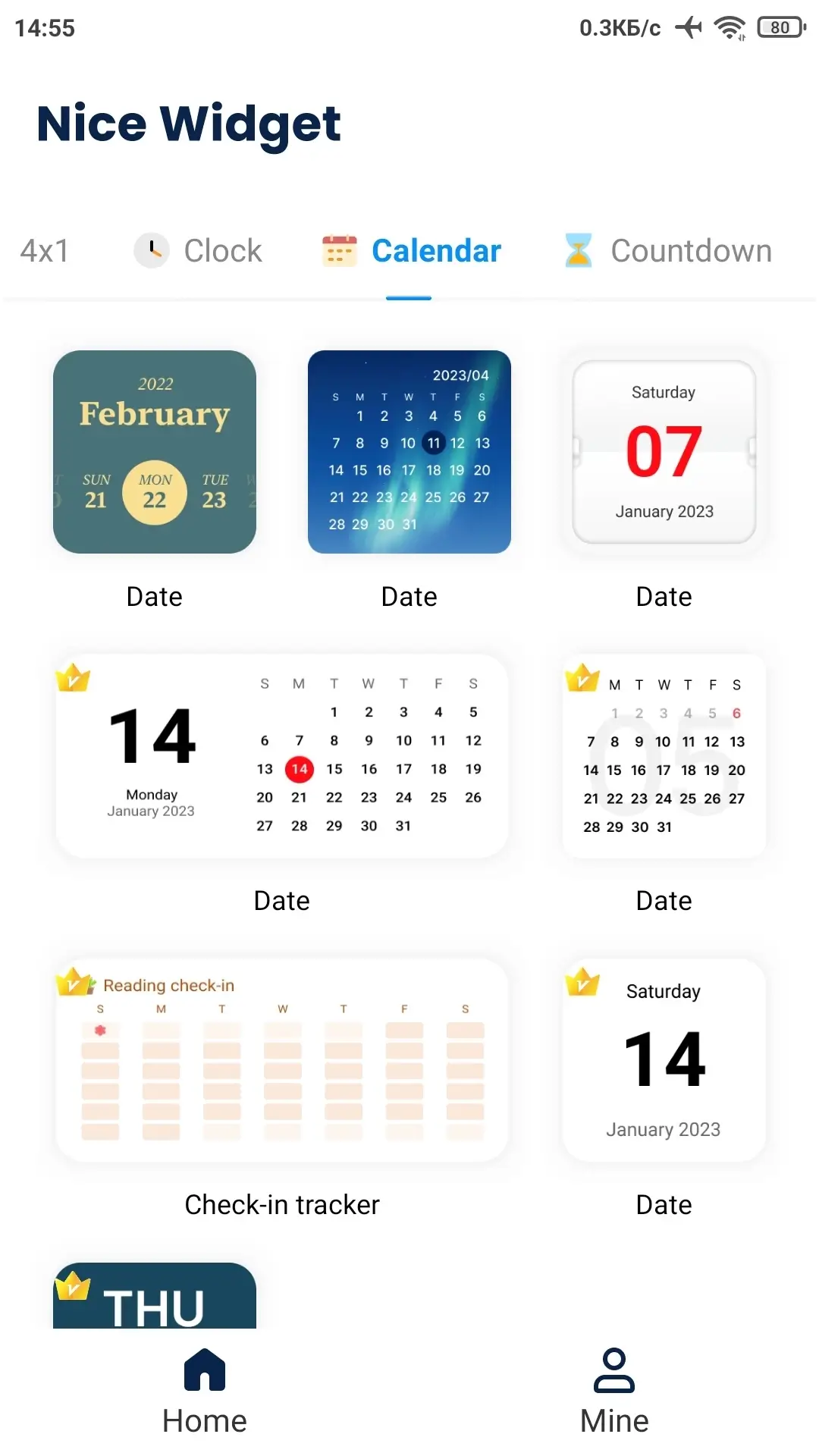Screen dimensions: 819x1456
Task: Switch to the Mine tab
Action: pyautogui.click(x=614, y=1392)
